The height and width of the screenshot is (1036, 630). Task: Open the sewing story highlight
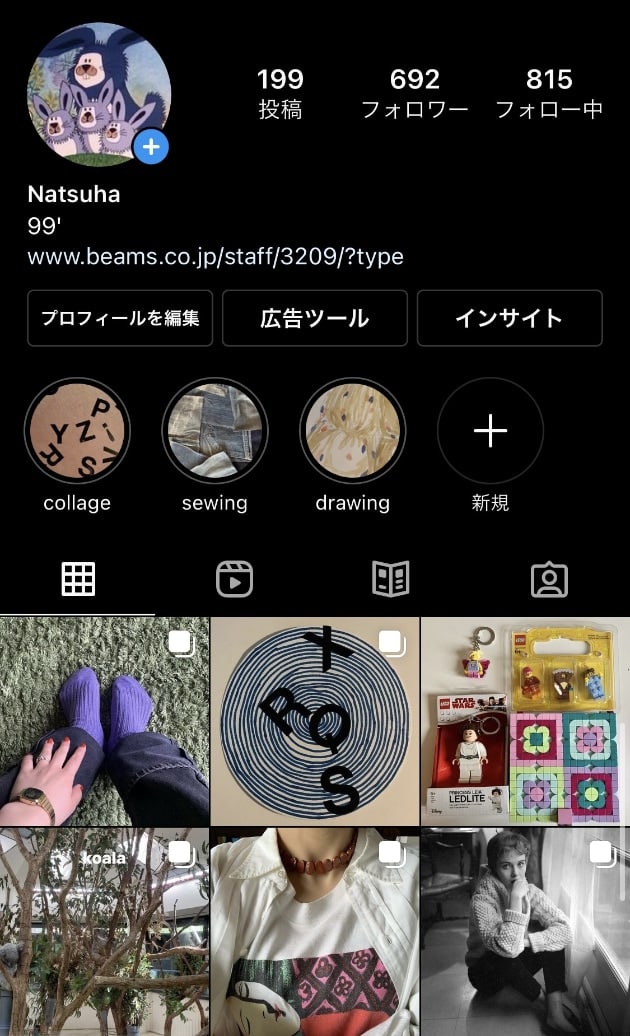pos(215,431)
